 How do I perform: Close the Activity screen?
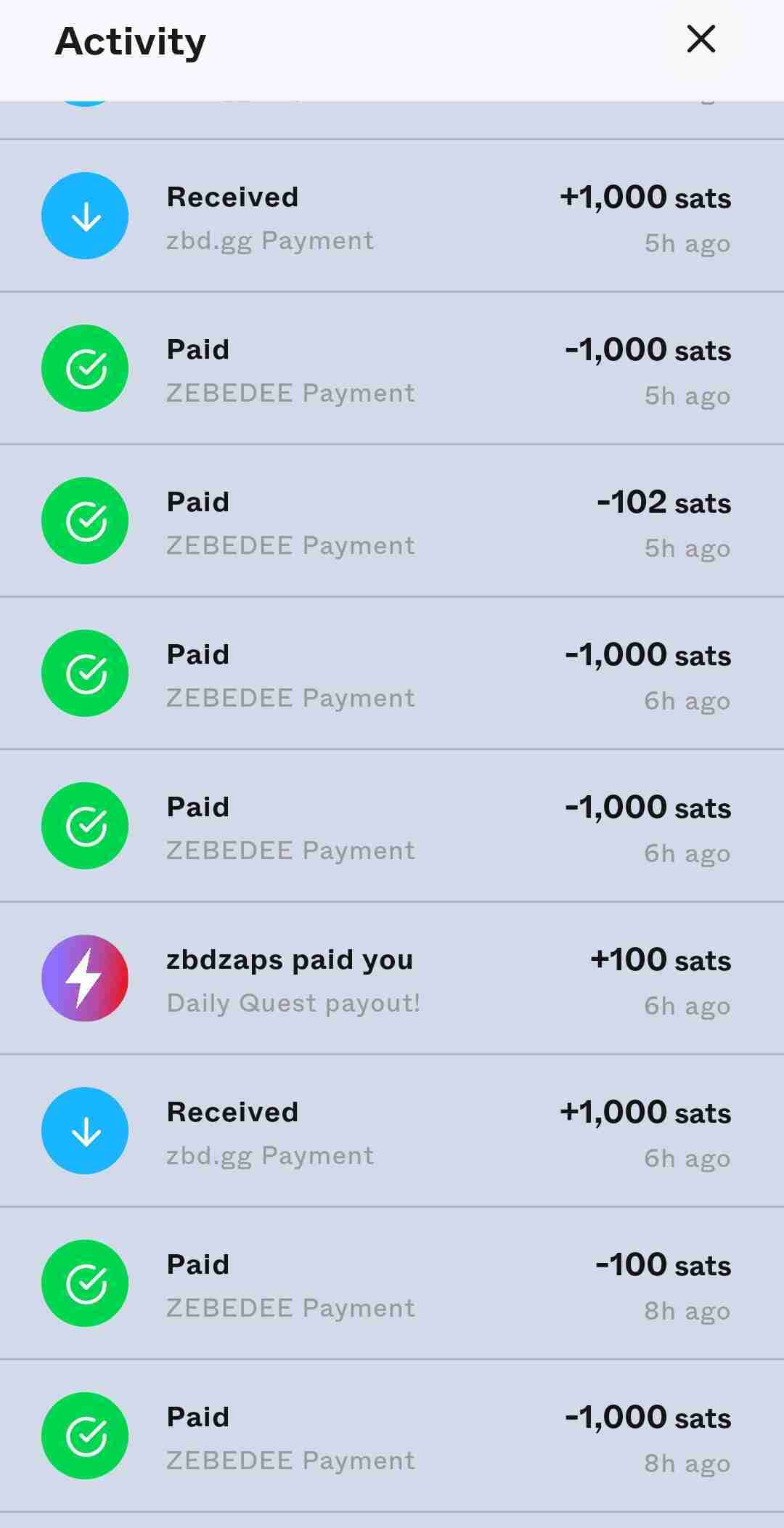point(701,39)
